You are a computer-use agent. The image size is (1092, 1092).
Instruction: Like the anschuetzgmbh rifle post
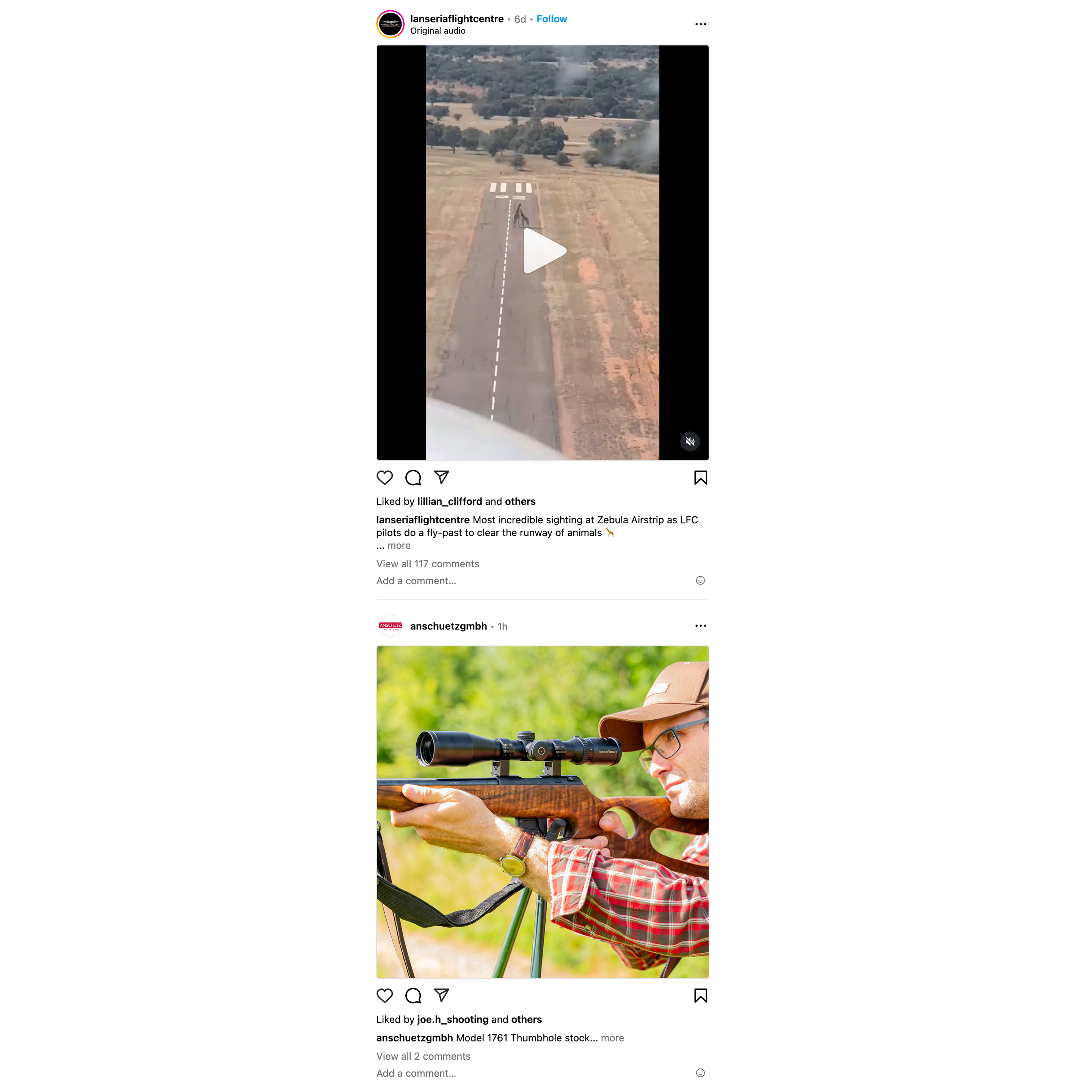[x=385, y=995]
